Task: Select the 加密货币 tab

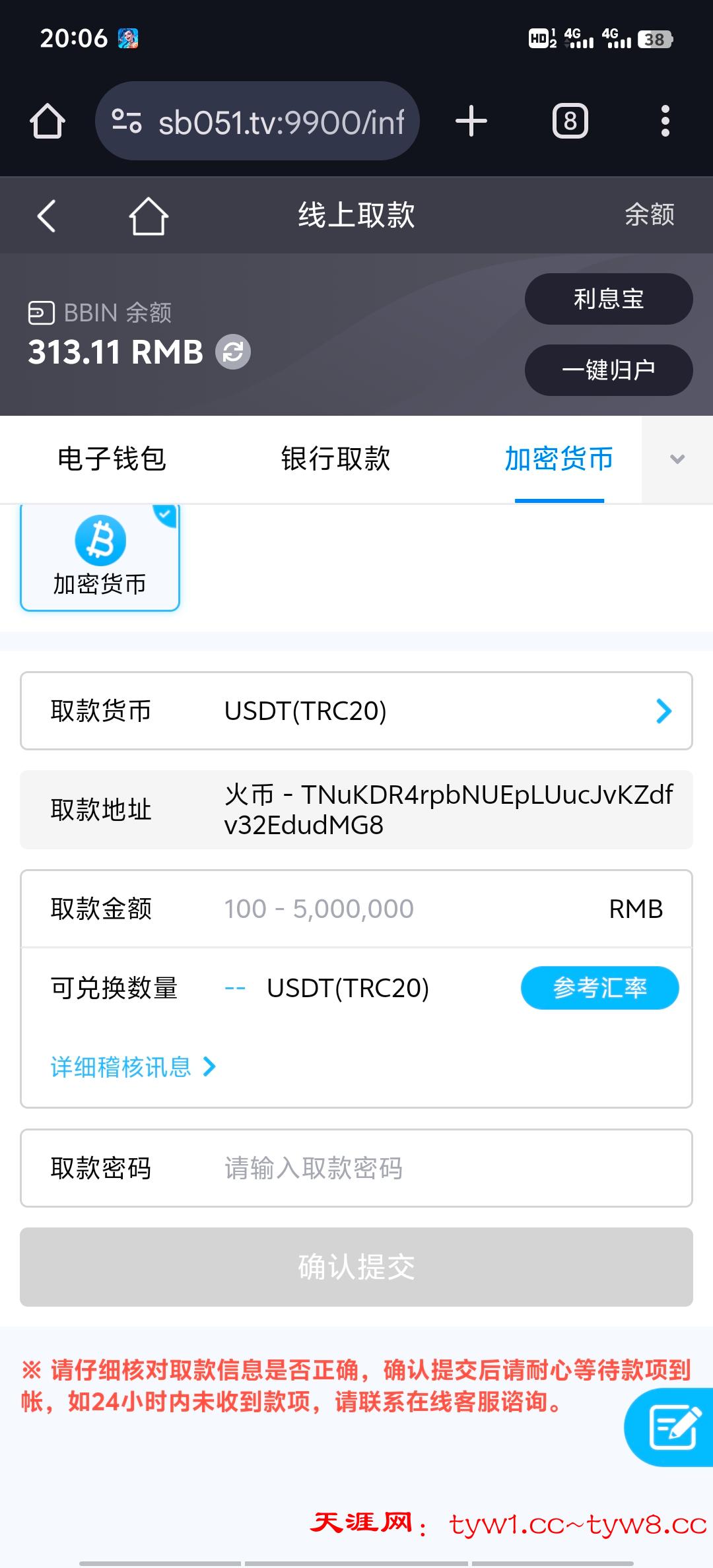Action: click(559, 459)
